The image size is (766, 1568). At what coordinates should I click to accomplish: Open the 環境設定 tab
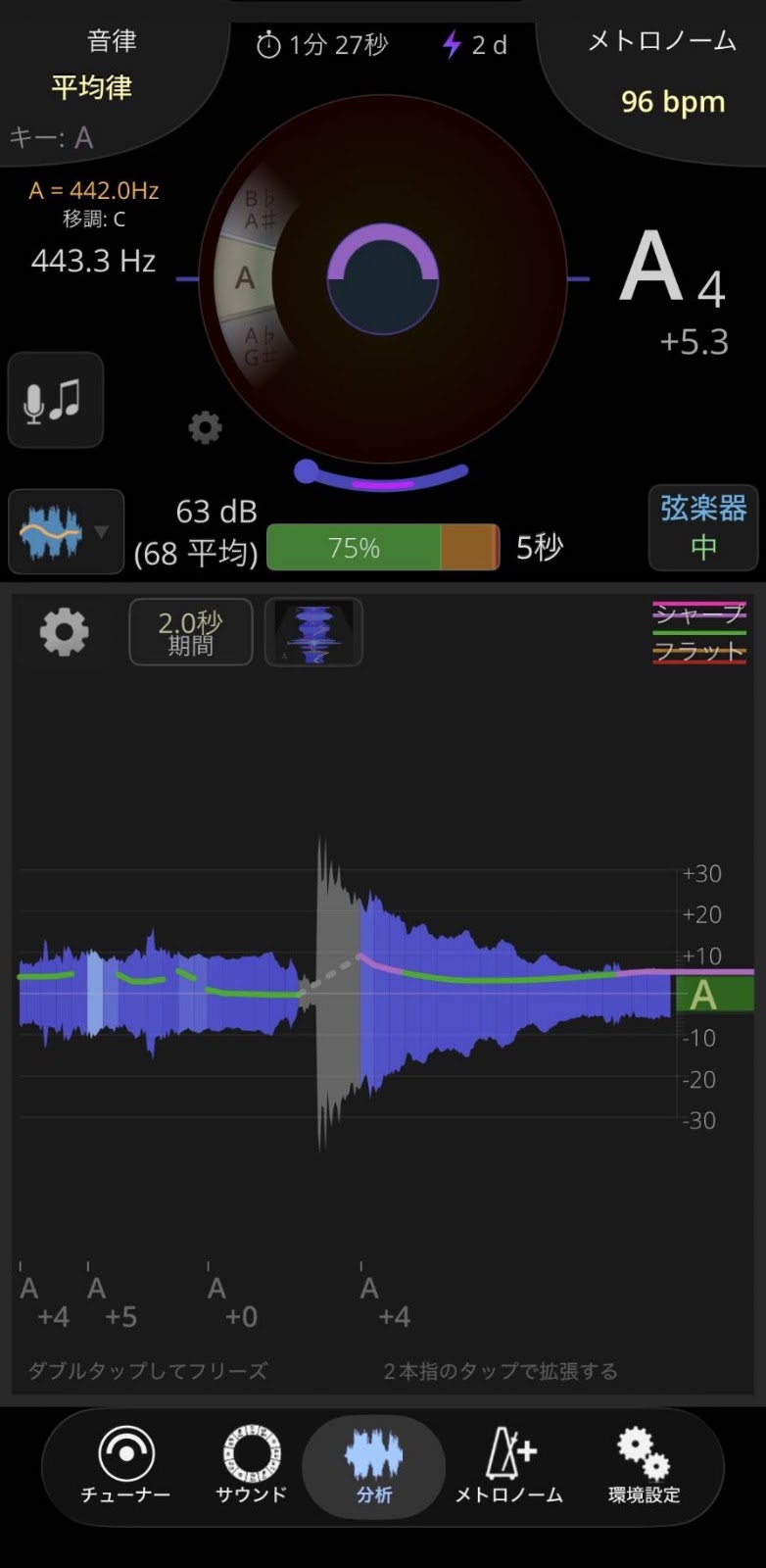click(644, 1466)
